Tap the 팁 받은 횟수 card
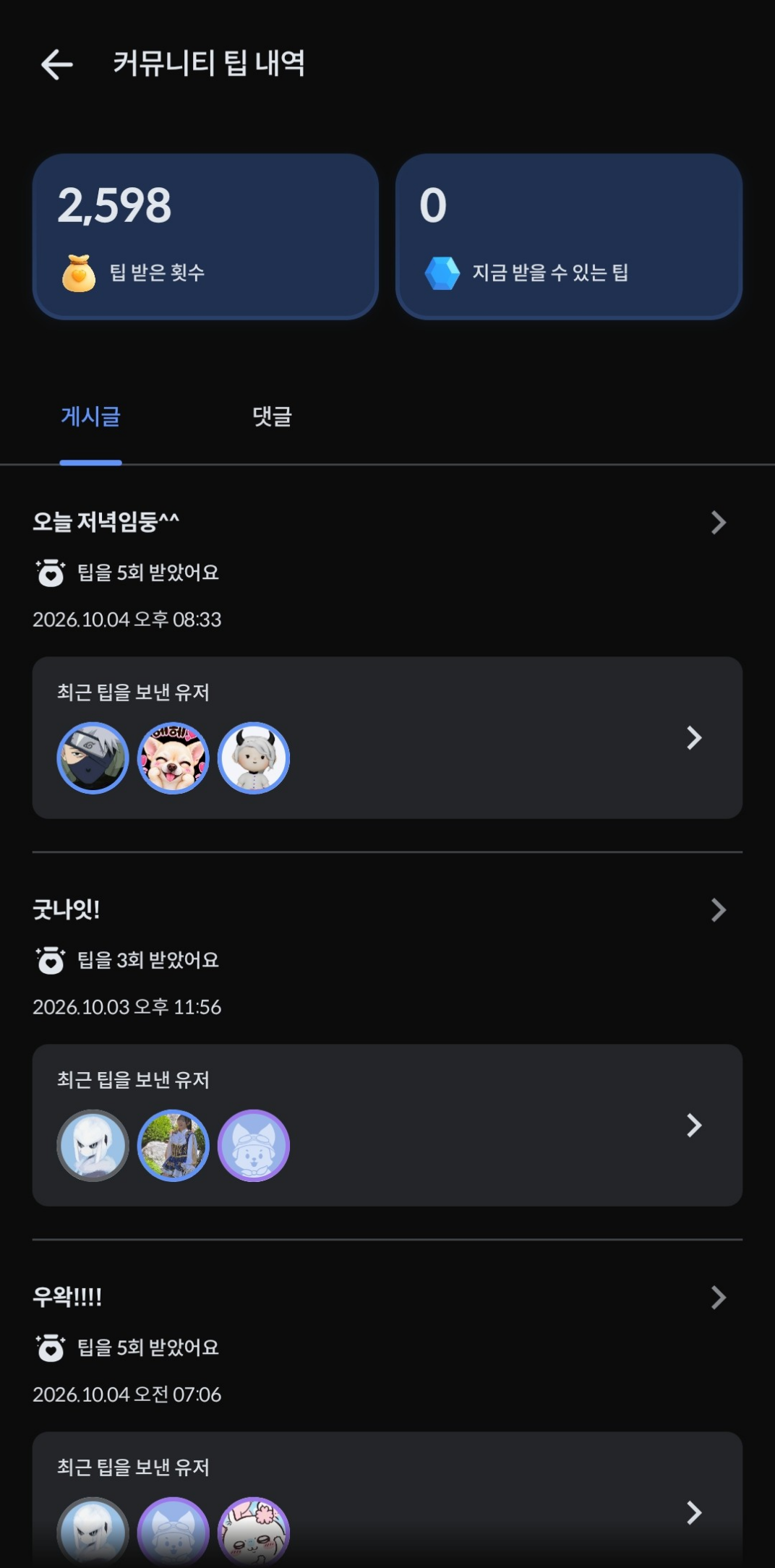Viewport: 775px width, 1568px height. click(206, 236)
